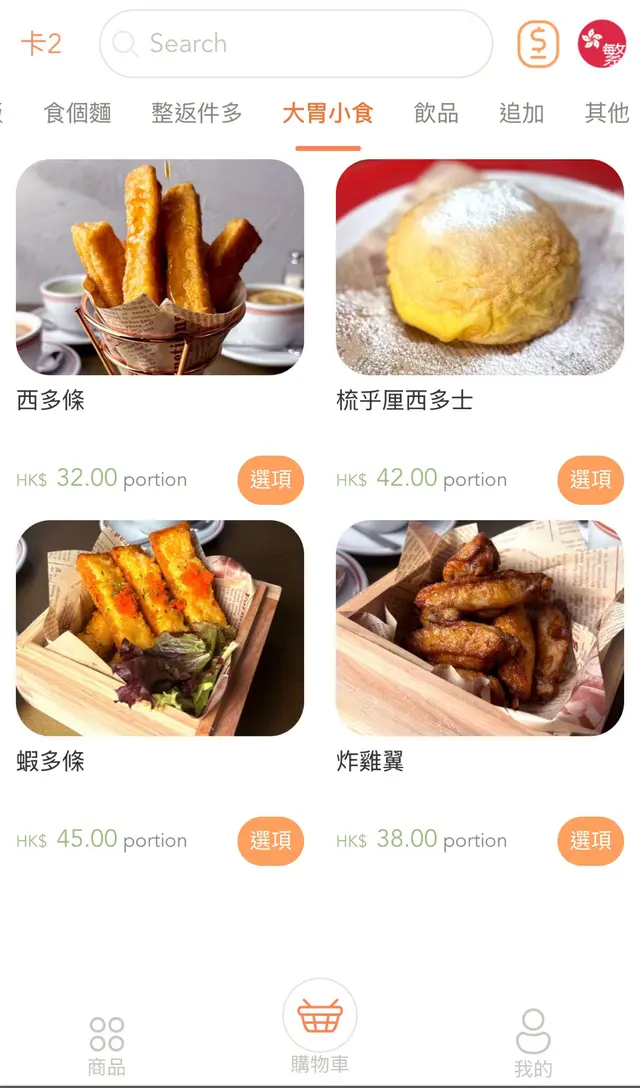This screenshot has height=1088, width=640.
Task: Switch to the 我的 profile tab
Action: pyautogui.click(x=533, y=1044)
